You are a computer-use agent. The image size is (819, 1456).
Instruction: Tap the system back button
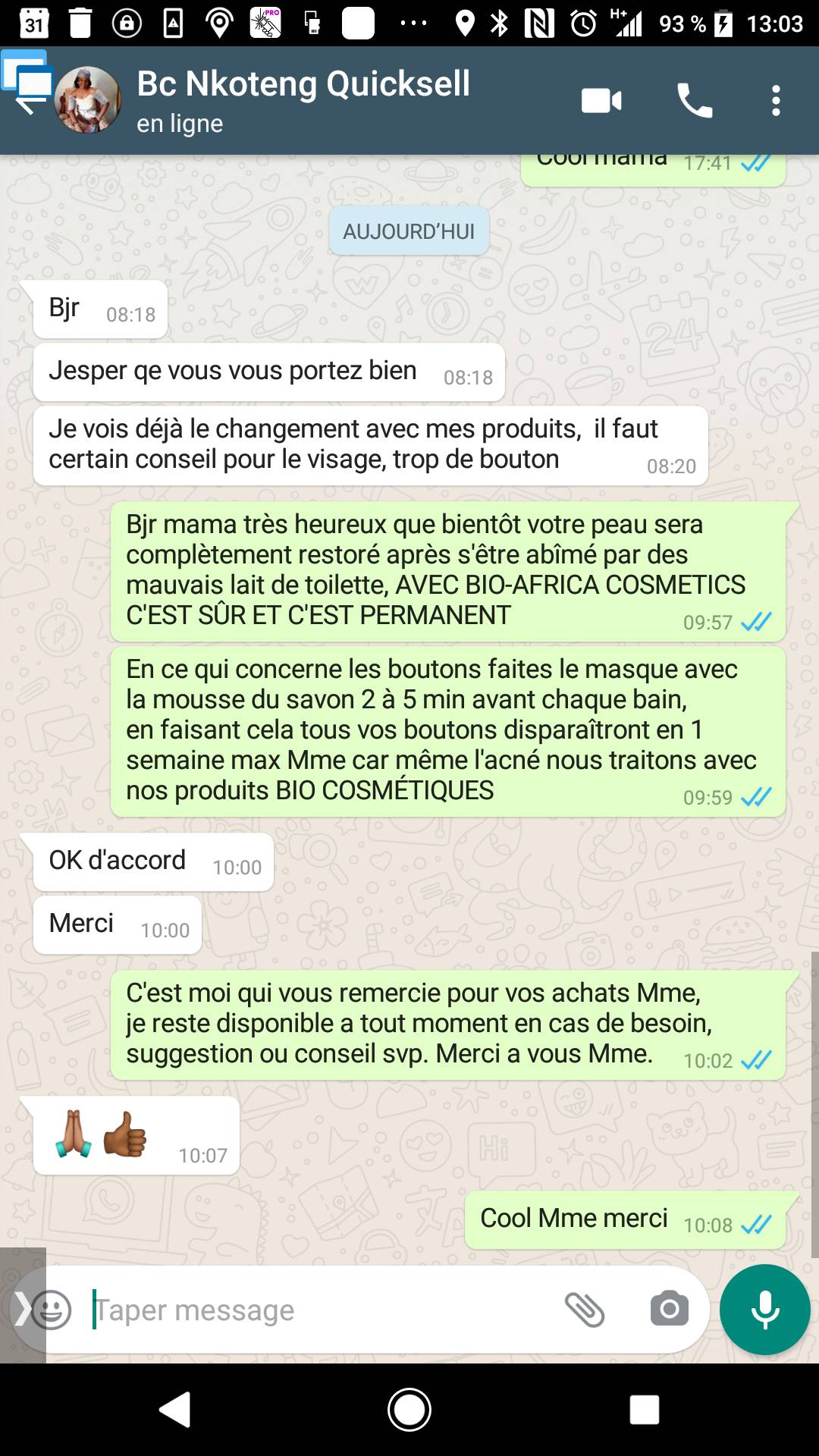click(x=175, y=1410)
